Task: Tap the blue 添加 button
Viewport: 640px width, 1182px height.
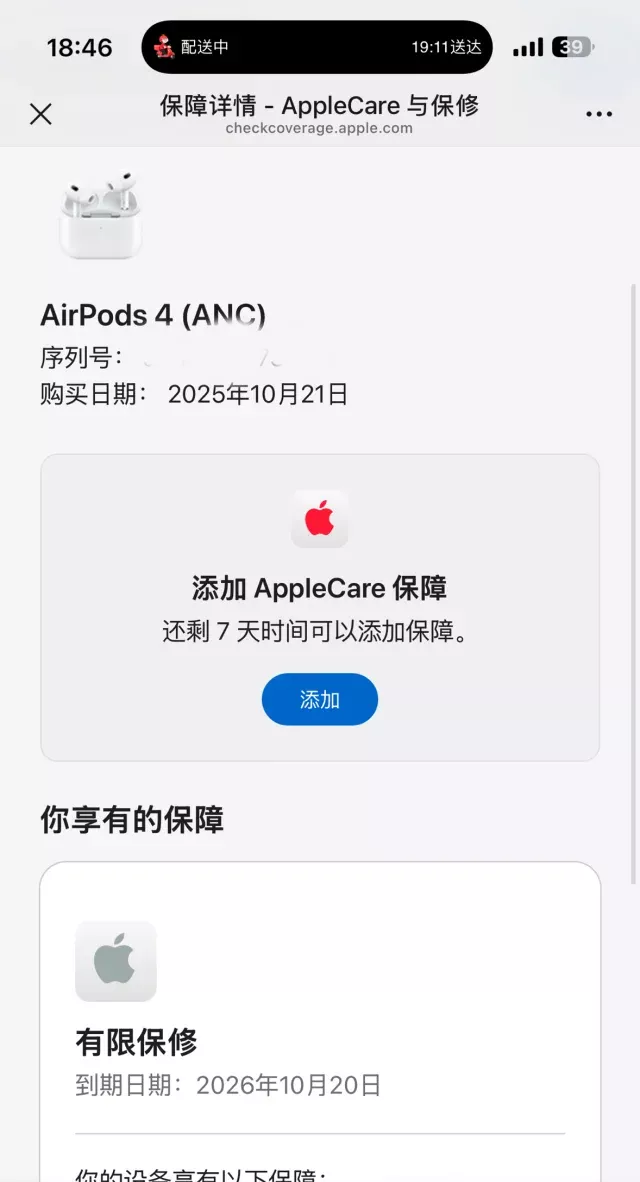Action: tap(320, 699)
